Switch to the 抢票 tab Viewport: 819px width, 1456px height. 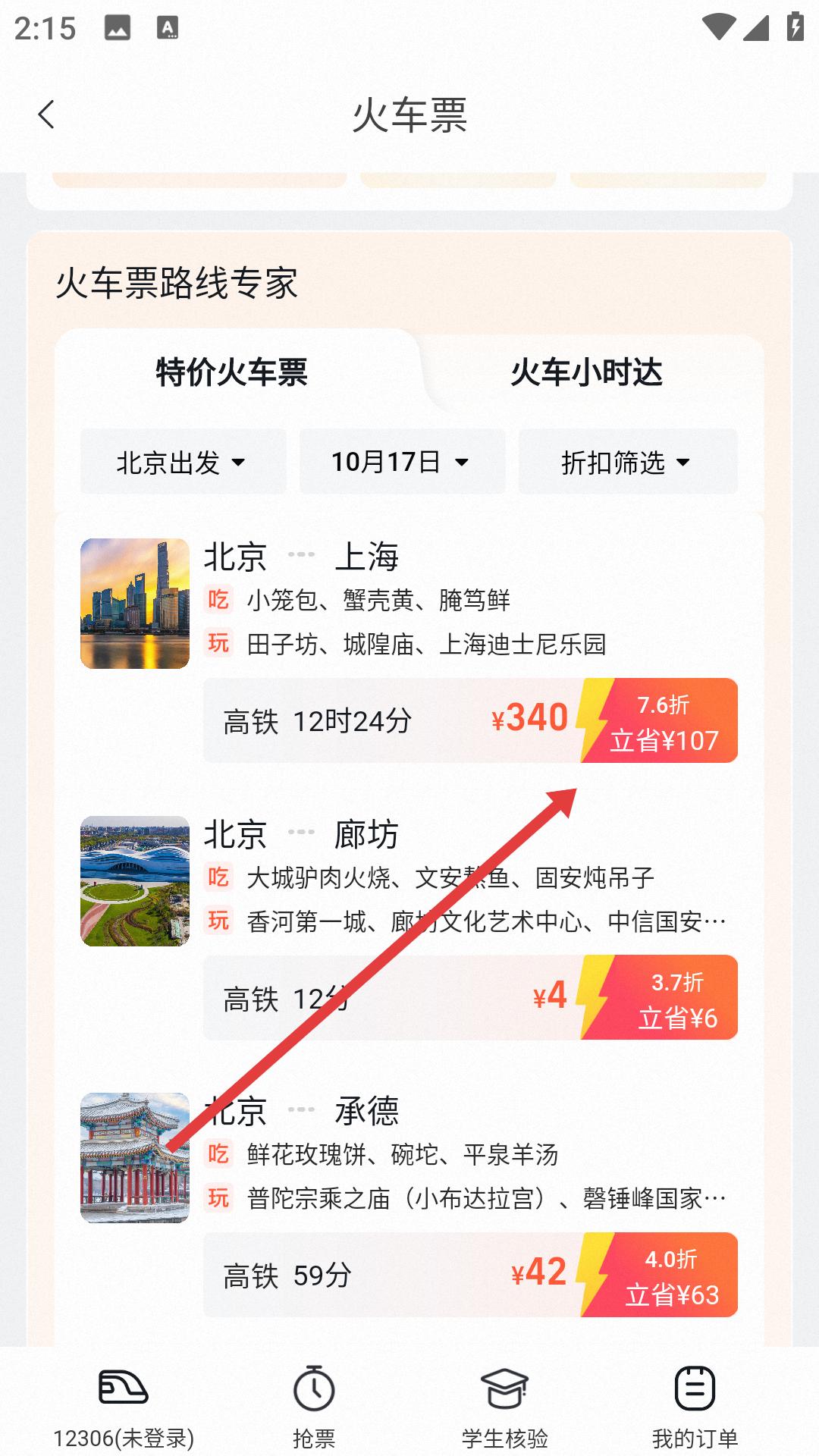pos(314,1407)
